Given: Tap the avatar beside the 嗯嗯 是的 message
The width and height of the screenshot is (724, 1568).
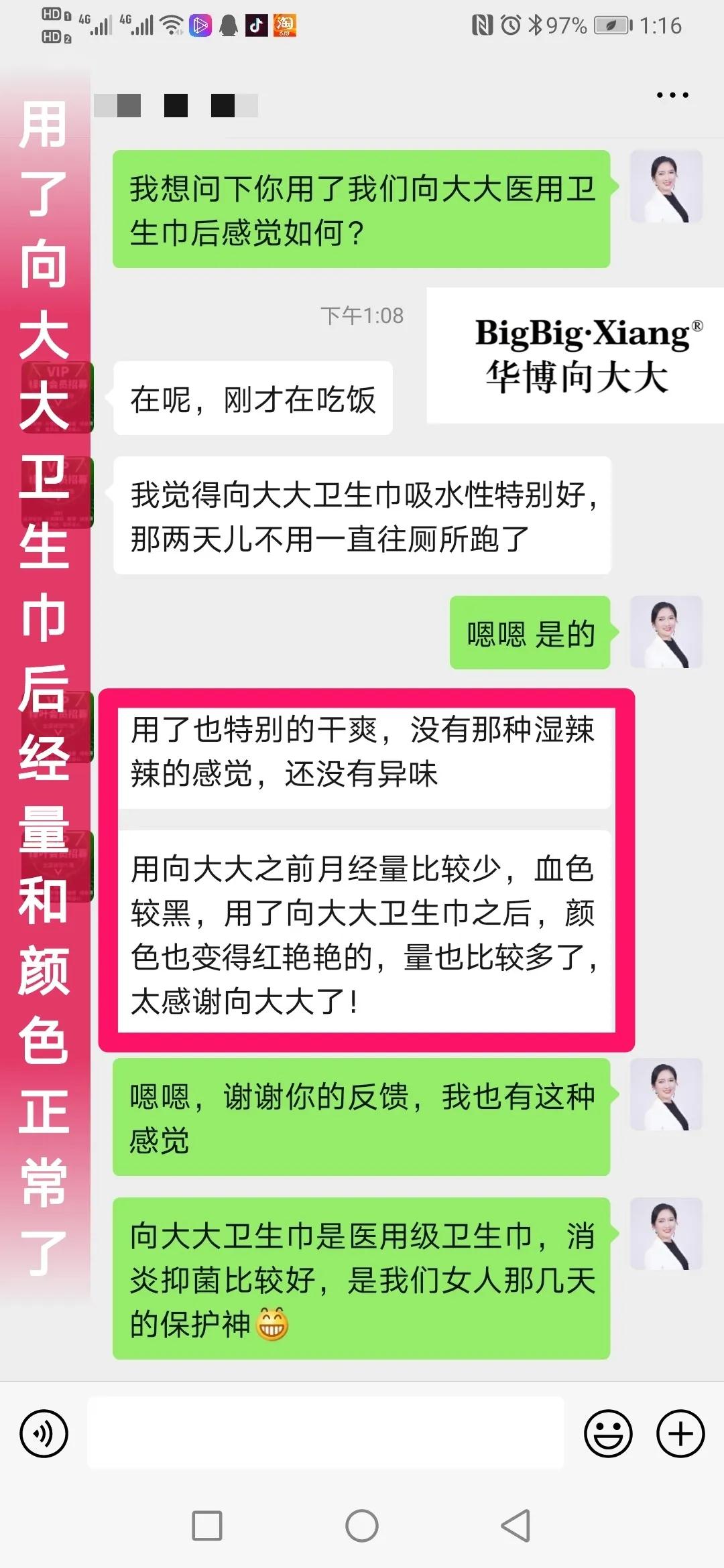Looking at the screenshot, I should point(666,632).
